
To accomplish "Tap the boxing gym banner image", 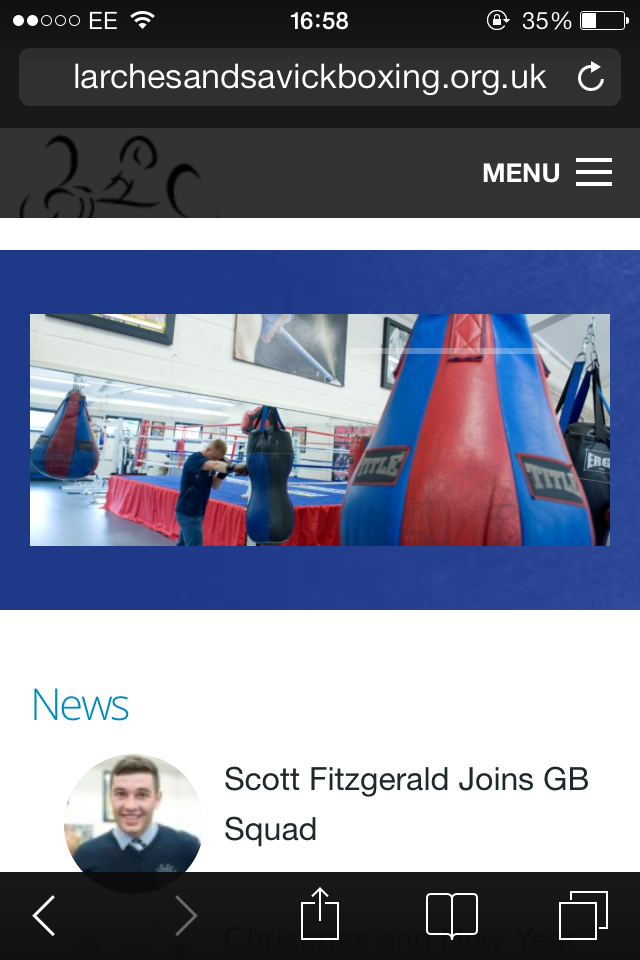I will [x=320, y=430].
